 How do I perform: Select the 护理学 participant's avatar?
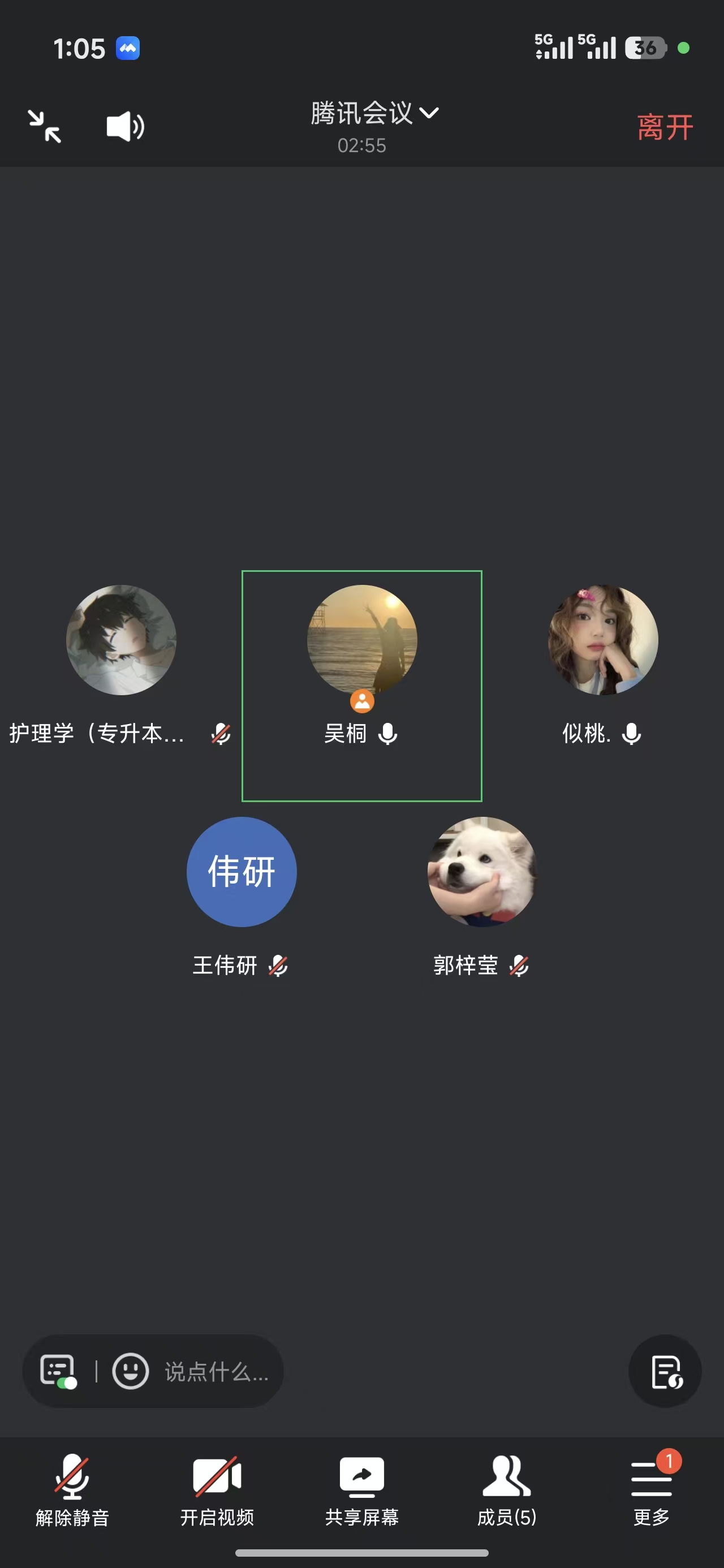(x=120, y=640)
